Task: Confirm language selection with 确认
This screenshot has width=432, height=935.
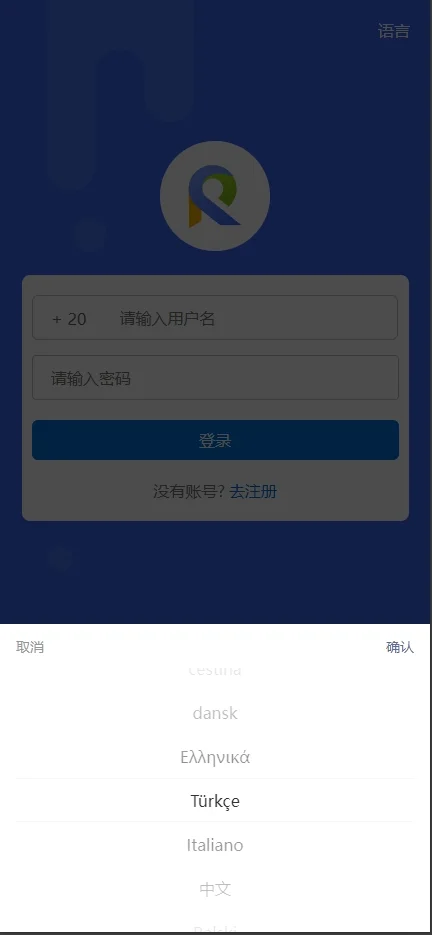Action: pos(400,647)
